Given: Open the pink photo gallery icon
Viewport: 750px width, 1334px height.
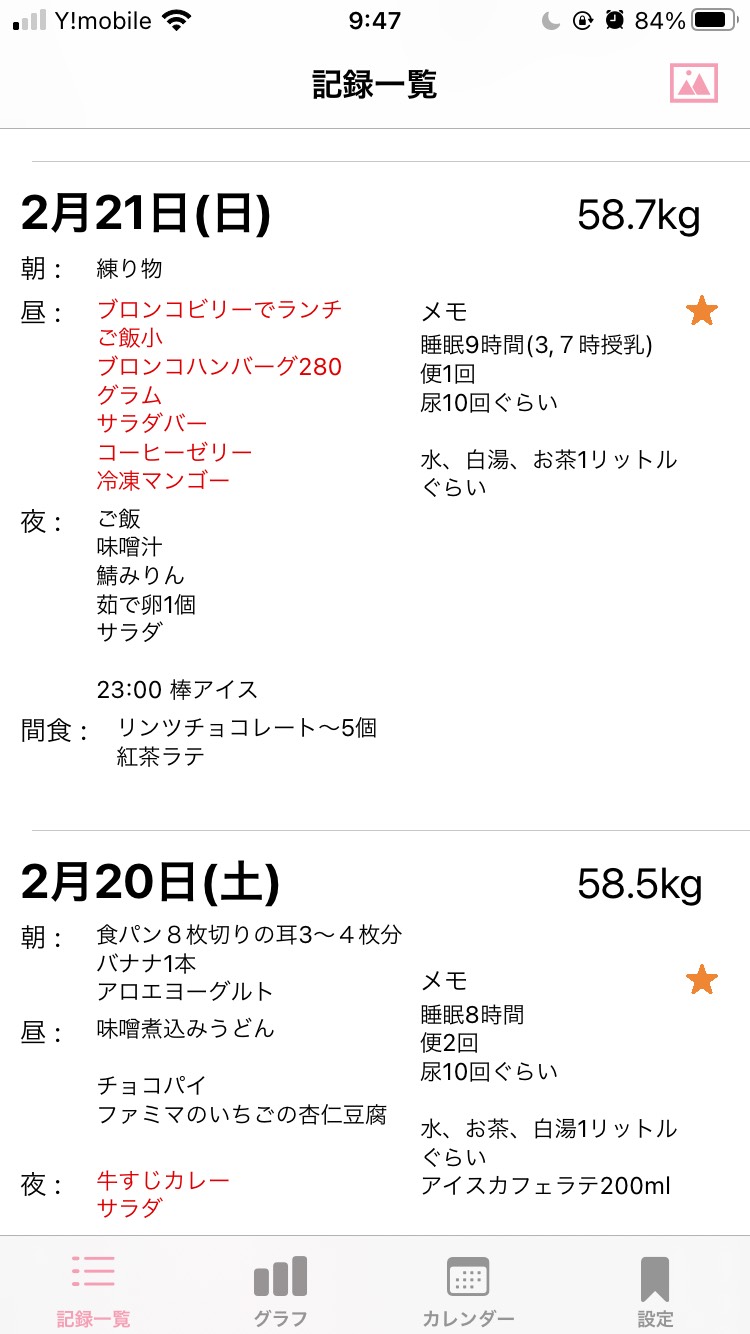Looking at the screenshot, I should [694, 84].
